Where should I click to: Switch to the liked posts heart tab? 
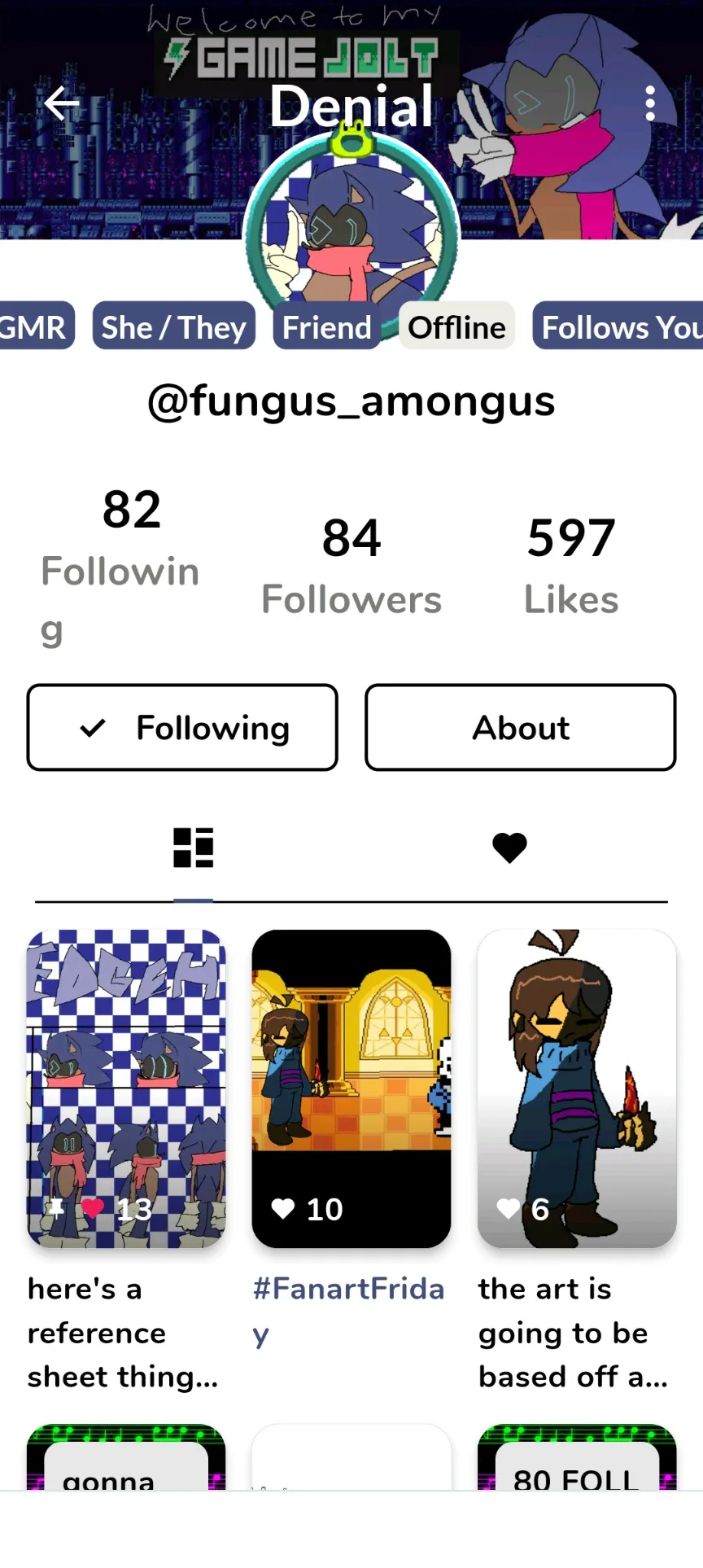(510, 848)
